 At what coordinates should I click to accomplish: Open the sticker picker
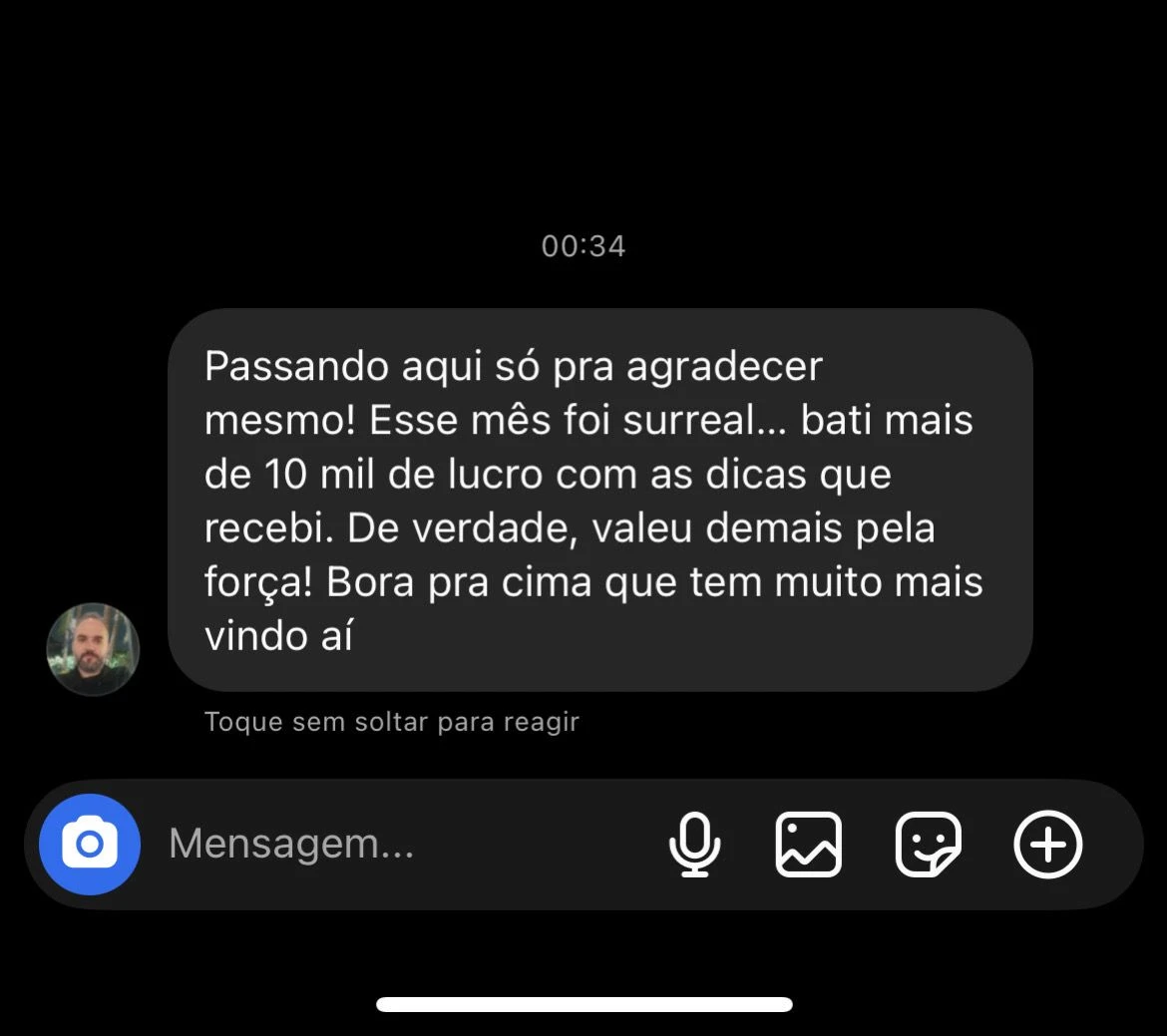point(928,845)
